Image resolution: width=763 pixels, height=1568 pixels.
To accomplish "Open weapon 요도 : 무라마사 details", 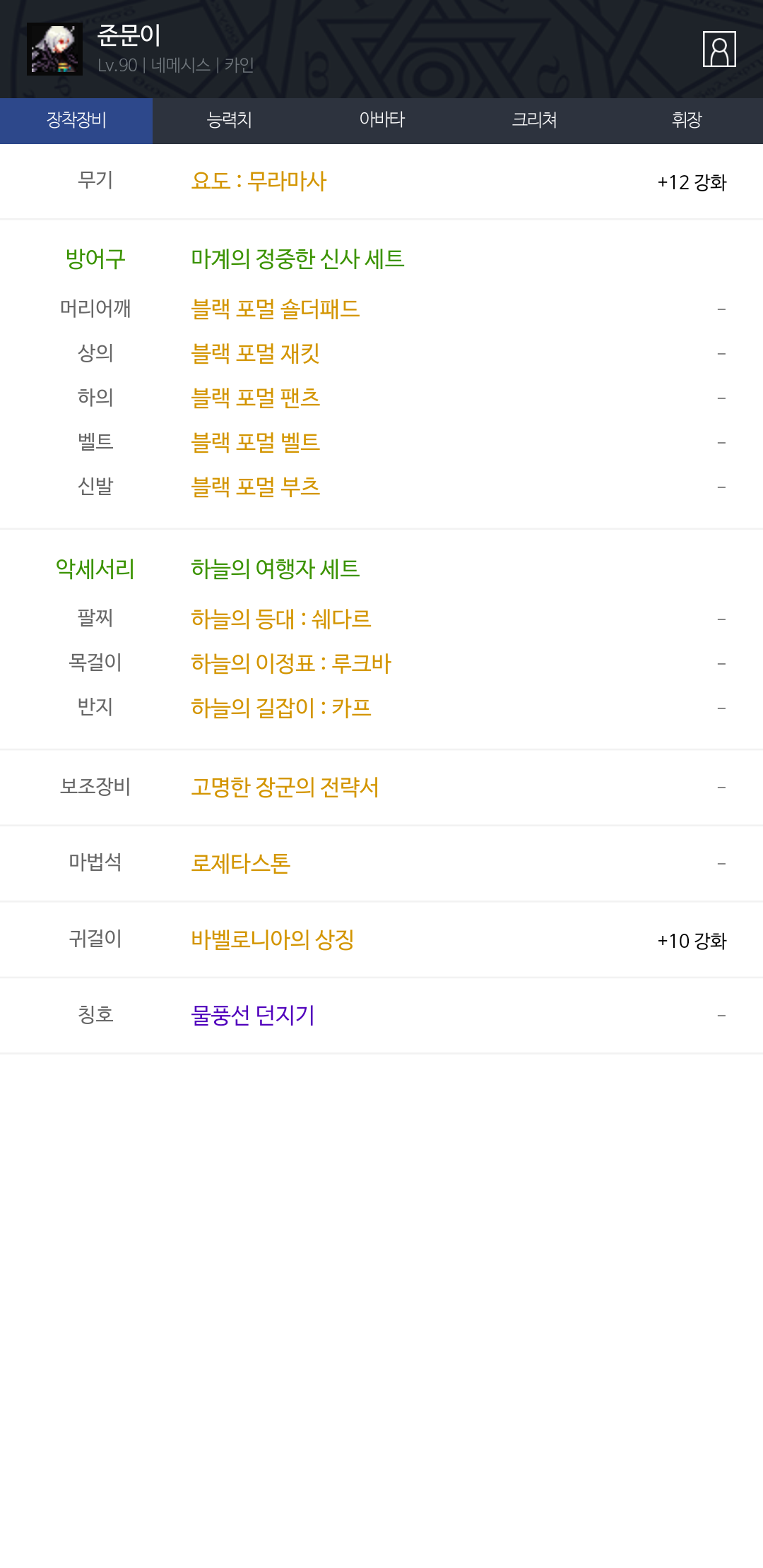I will click(259, 182).
